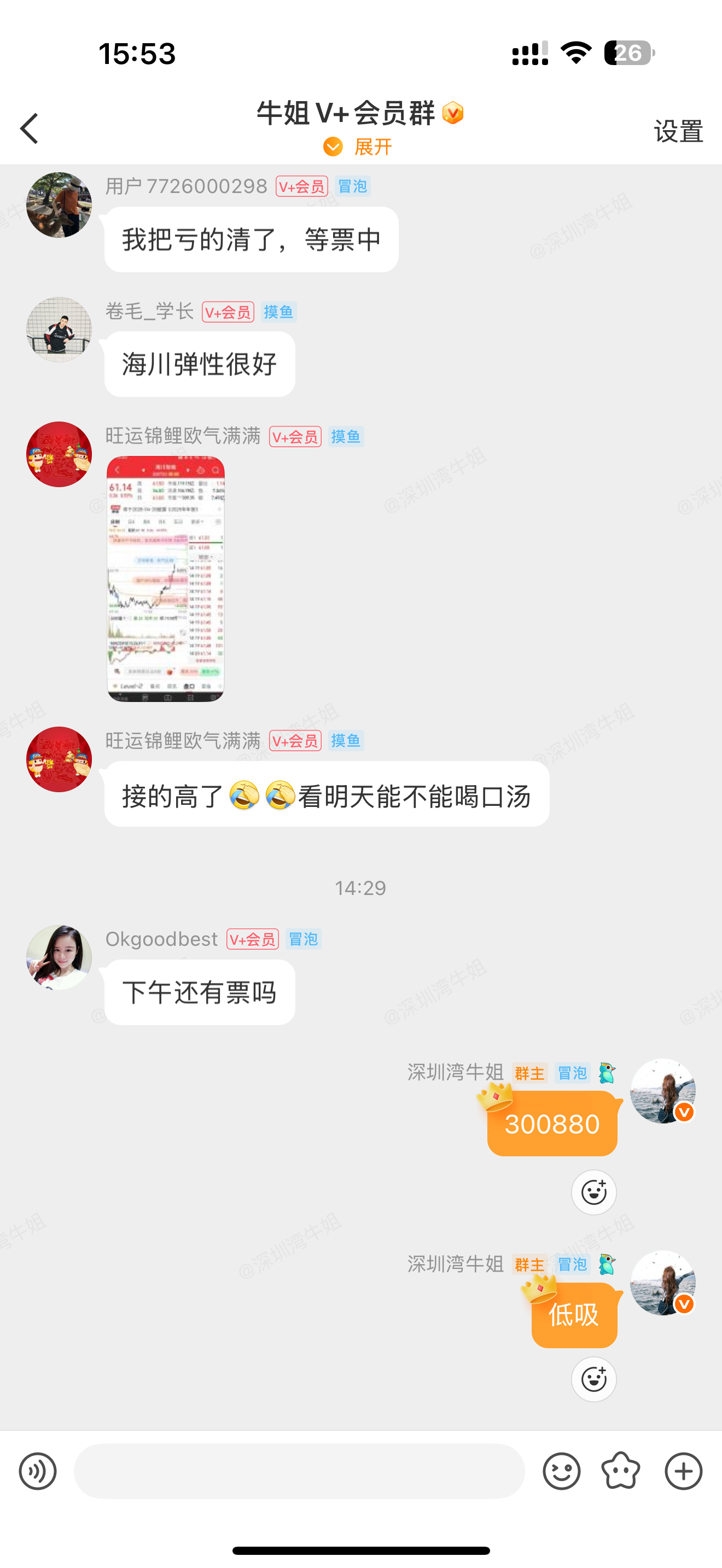
Task: Select the voice message icon
Action: [38, 1471]
